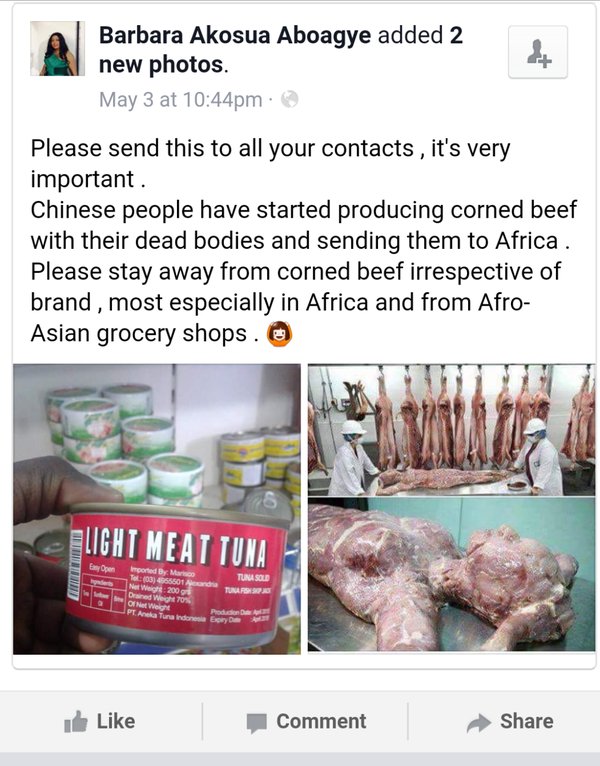
Task: Open Barbara Akosua Aboagye's profile picture
Action: [x=57, y=49]
